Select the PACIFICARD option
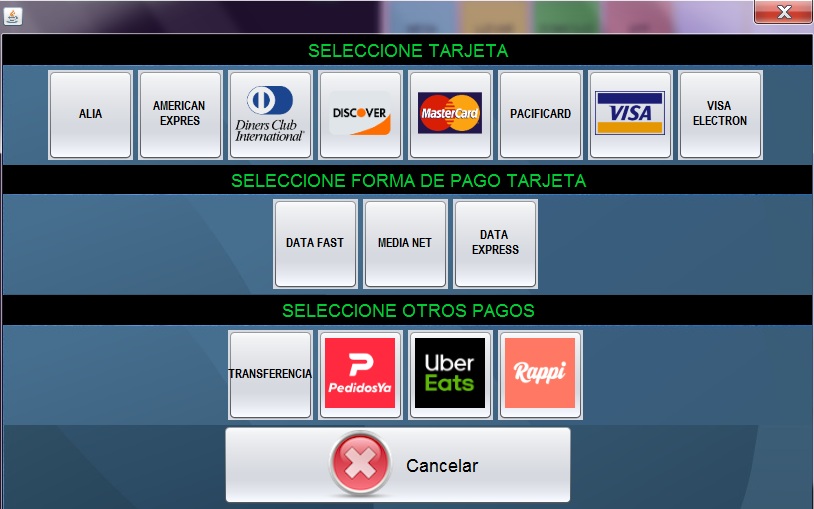 click(540, 114)
